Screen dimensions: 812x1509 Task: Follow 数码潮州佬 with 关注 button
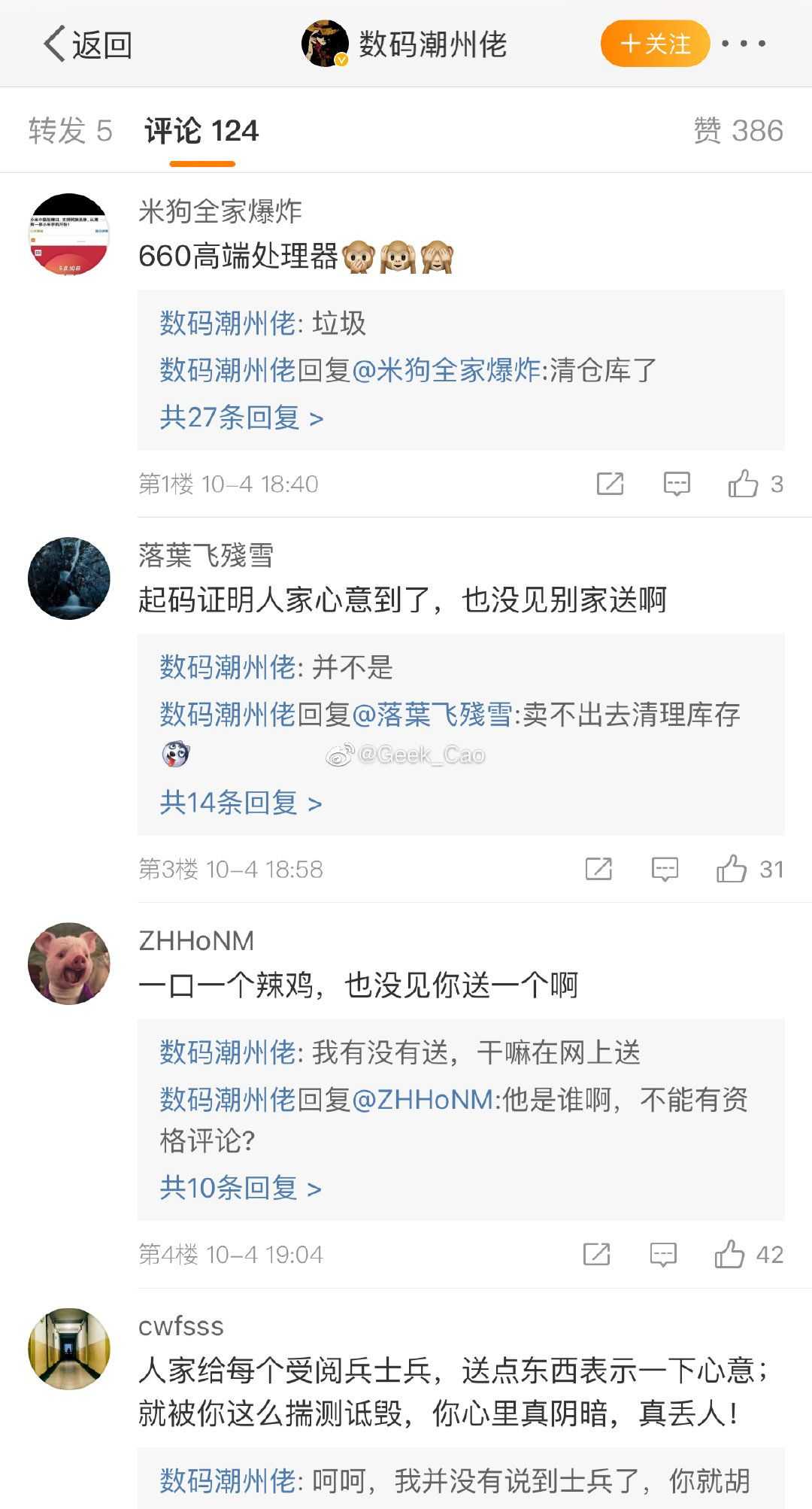655,44
